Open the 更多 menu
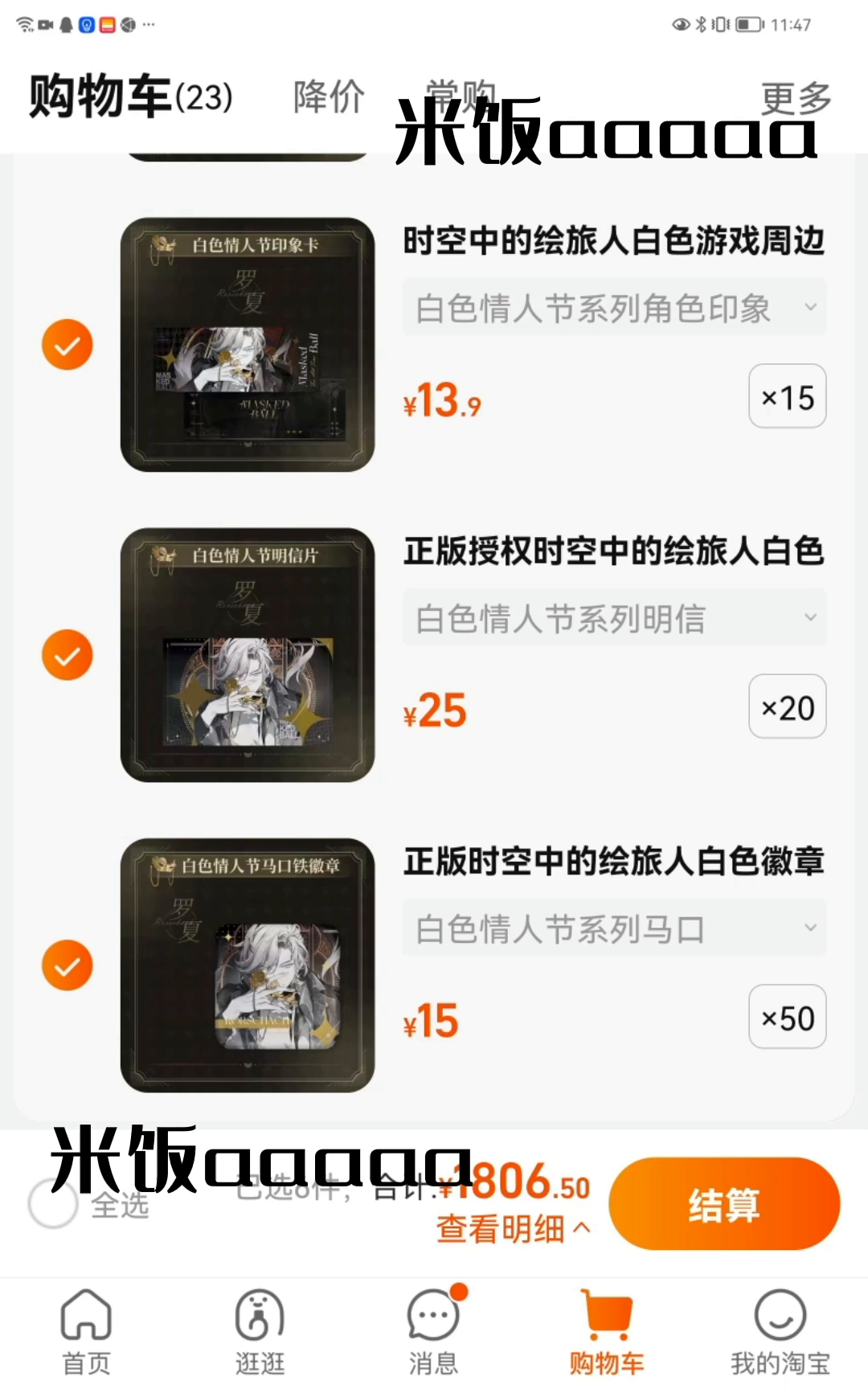This screenshot has height=1389, width=868. pyautogui.click(x=796, y=97)
